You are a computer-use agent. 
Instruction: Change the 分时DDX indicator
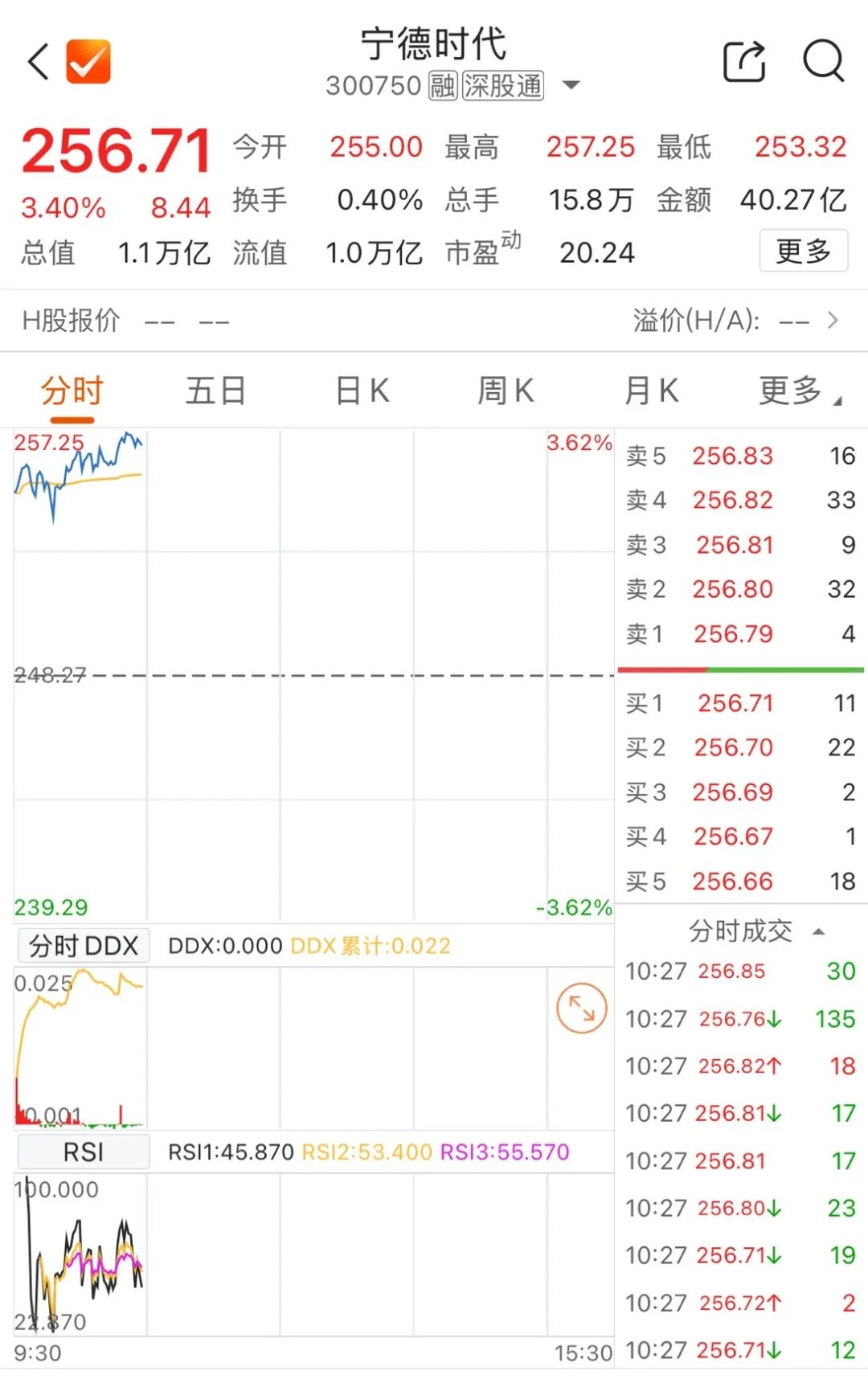84,946
